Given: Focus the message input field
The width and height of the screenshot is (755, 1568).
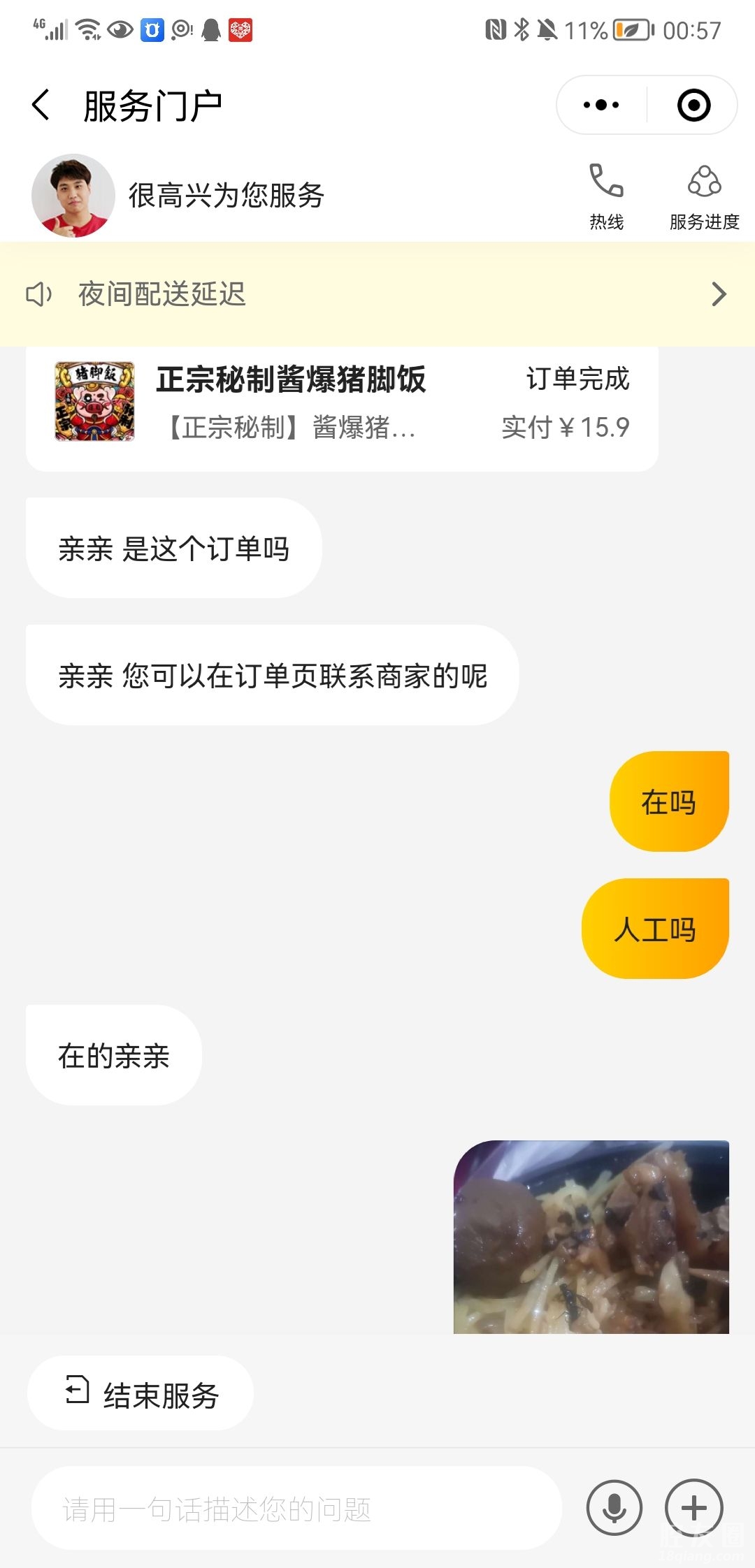Looking at the screenshot, I should pos(296,1509).
